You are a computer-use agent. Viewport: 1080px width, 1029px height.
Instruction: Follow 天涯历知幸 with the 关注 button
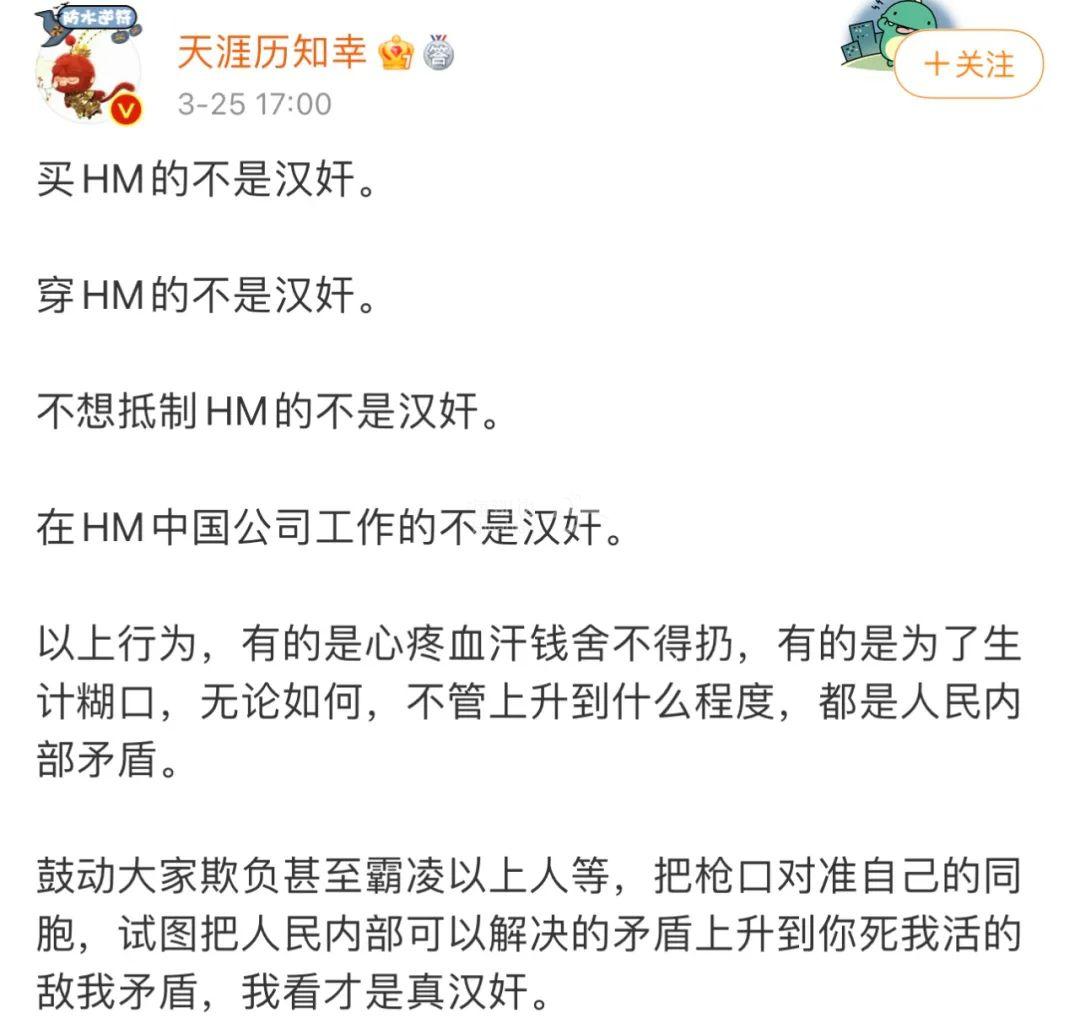(x=967, y=65)
